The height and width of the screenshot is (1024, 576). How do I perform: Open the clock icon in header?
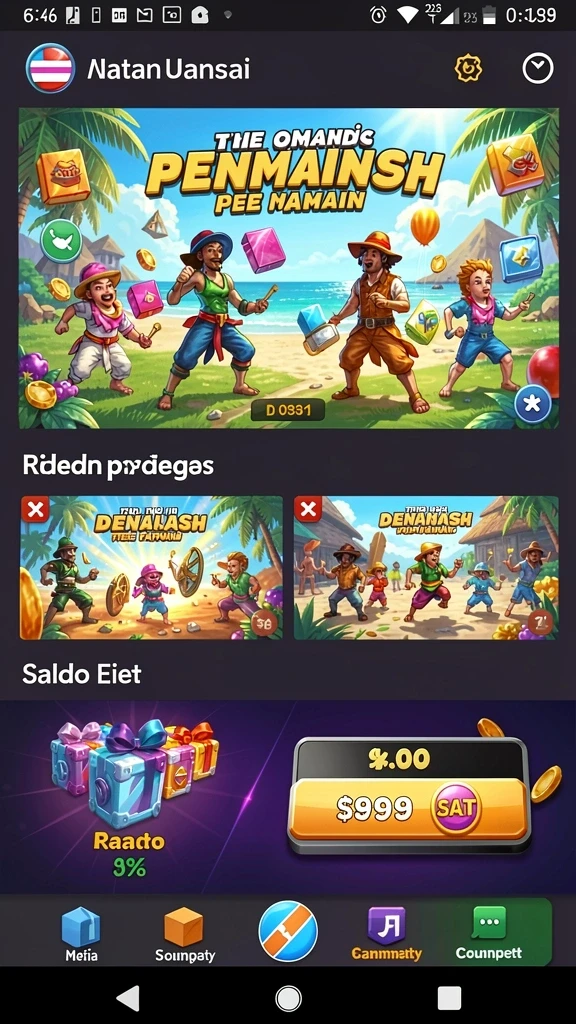[x=537, y=68]
